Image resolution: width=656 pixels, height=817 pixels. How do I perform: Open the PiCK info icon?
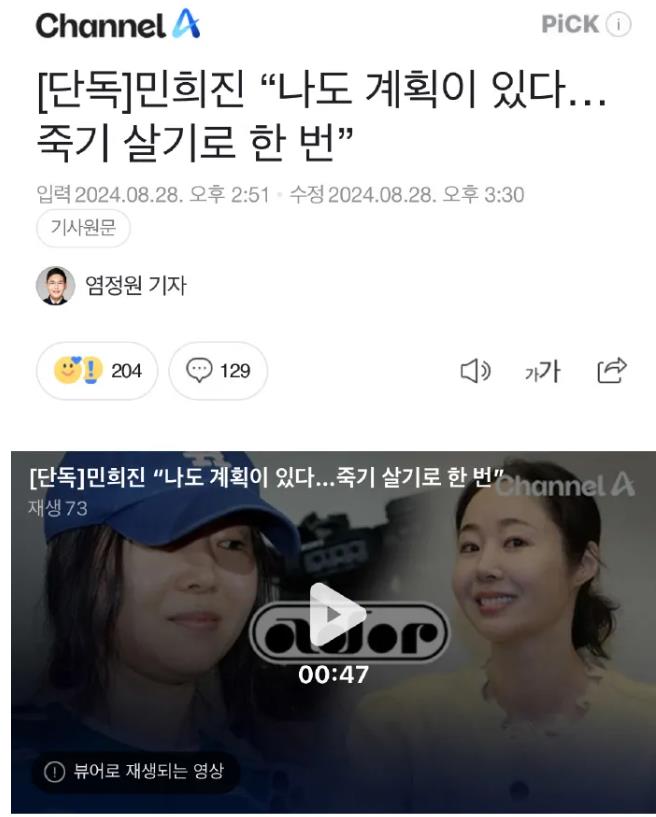point(620,25)
